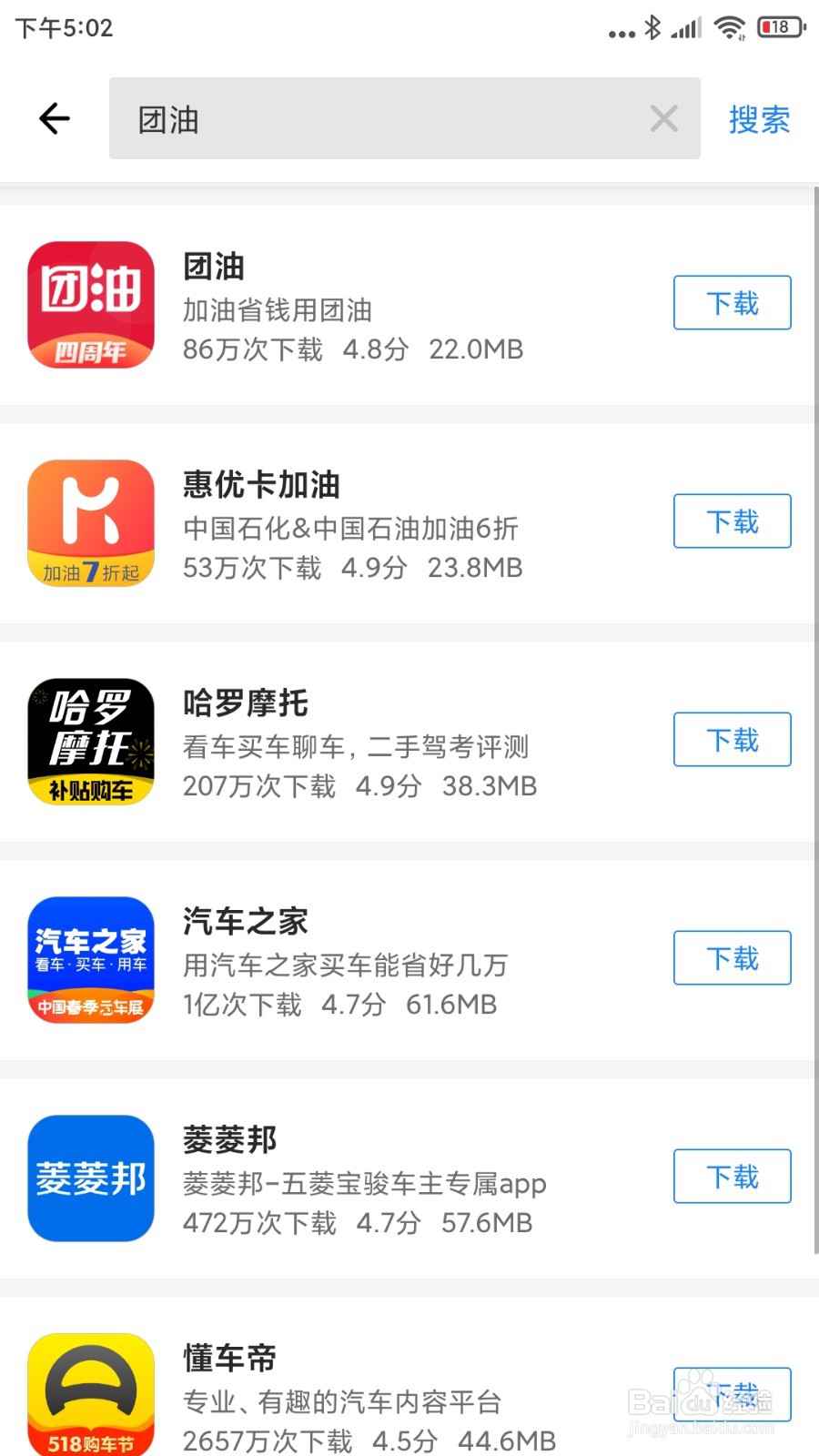Tap the 搜索 button
The image size is (819, 1456).
[x=759, y=119]
